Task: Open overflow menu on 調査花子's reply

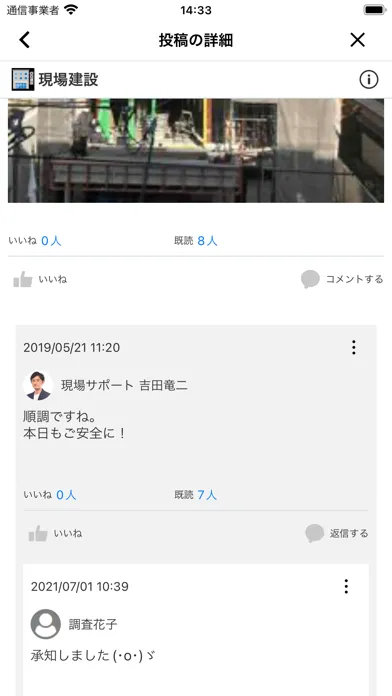Action: click(346, 586)
